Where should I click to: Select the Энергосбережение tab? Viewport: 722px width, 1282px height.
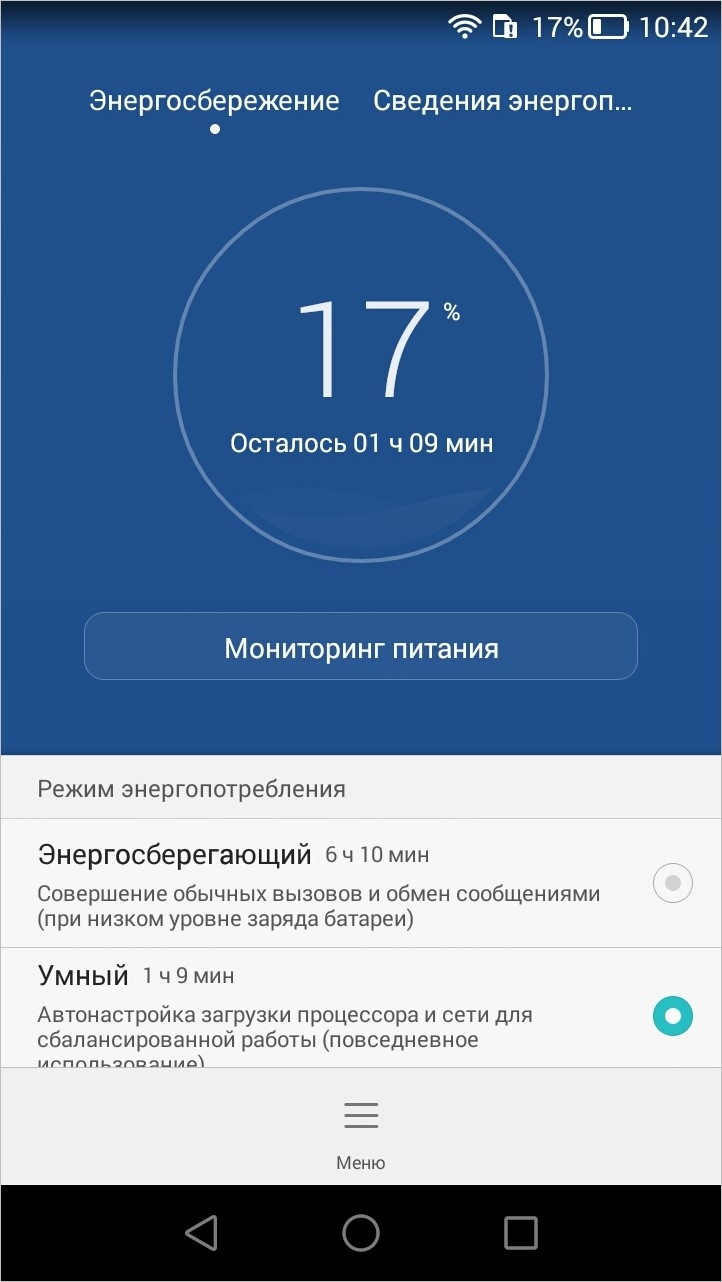[x=214, y=102]
